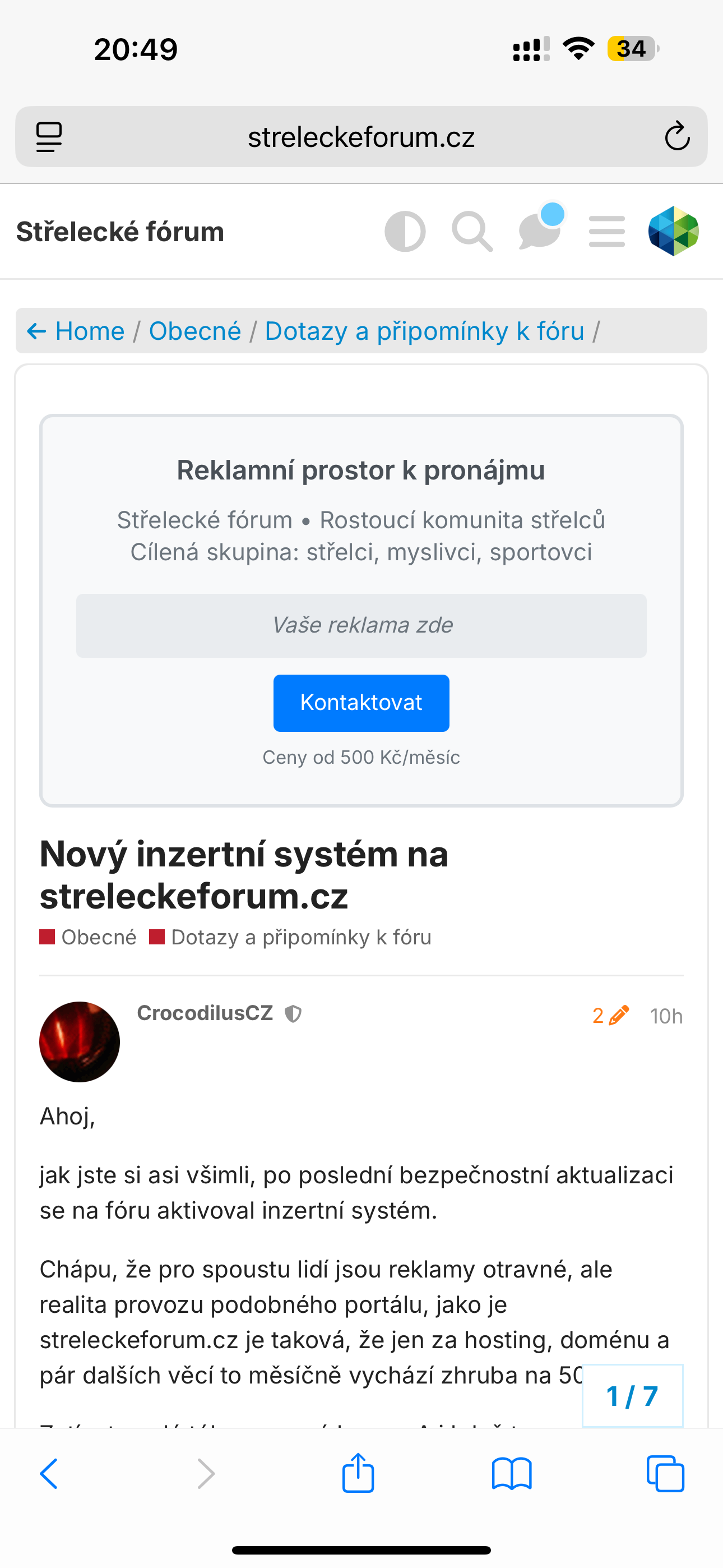Toggle the dark/light theme icon
723x1568 pixels.
[x=405, y=232]
